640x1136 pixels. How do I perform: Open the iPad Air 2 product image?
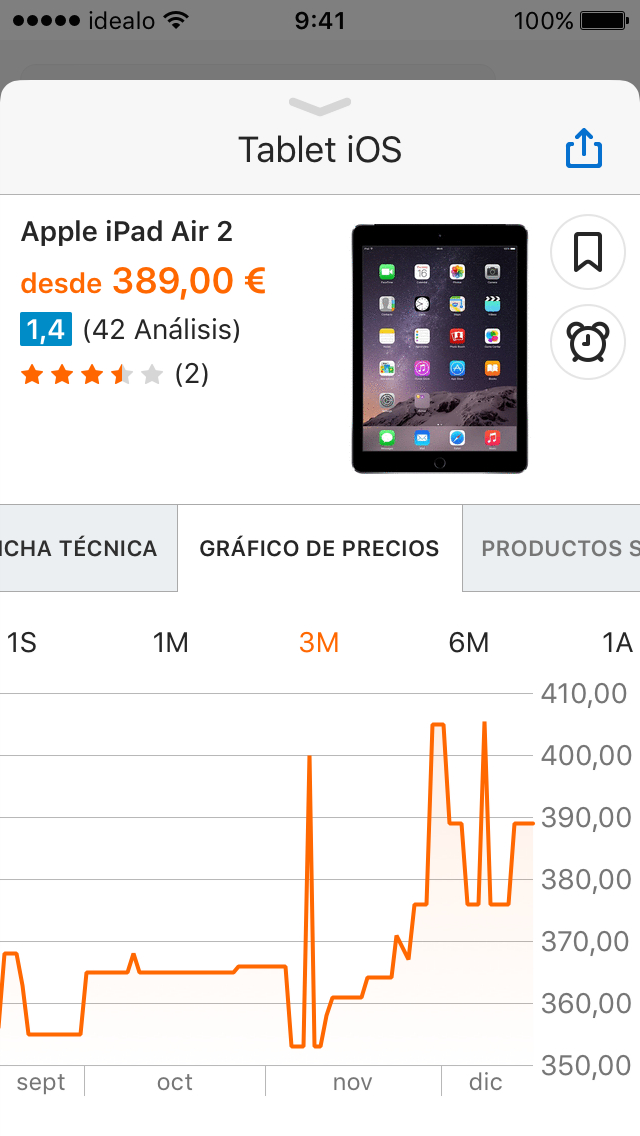click(439, 348)
